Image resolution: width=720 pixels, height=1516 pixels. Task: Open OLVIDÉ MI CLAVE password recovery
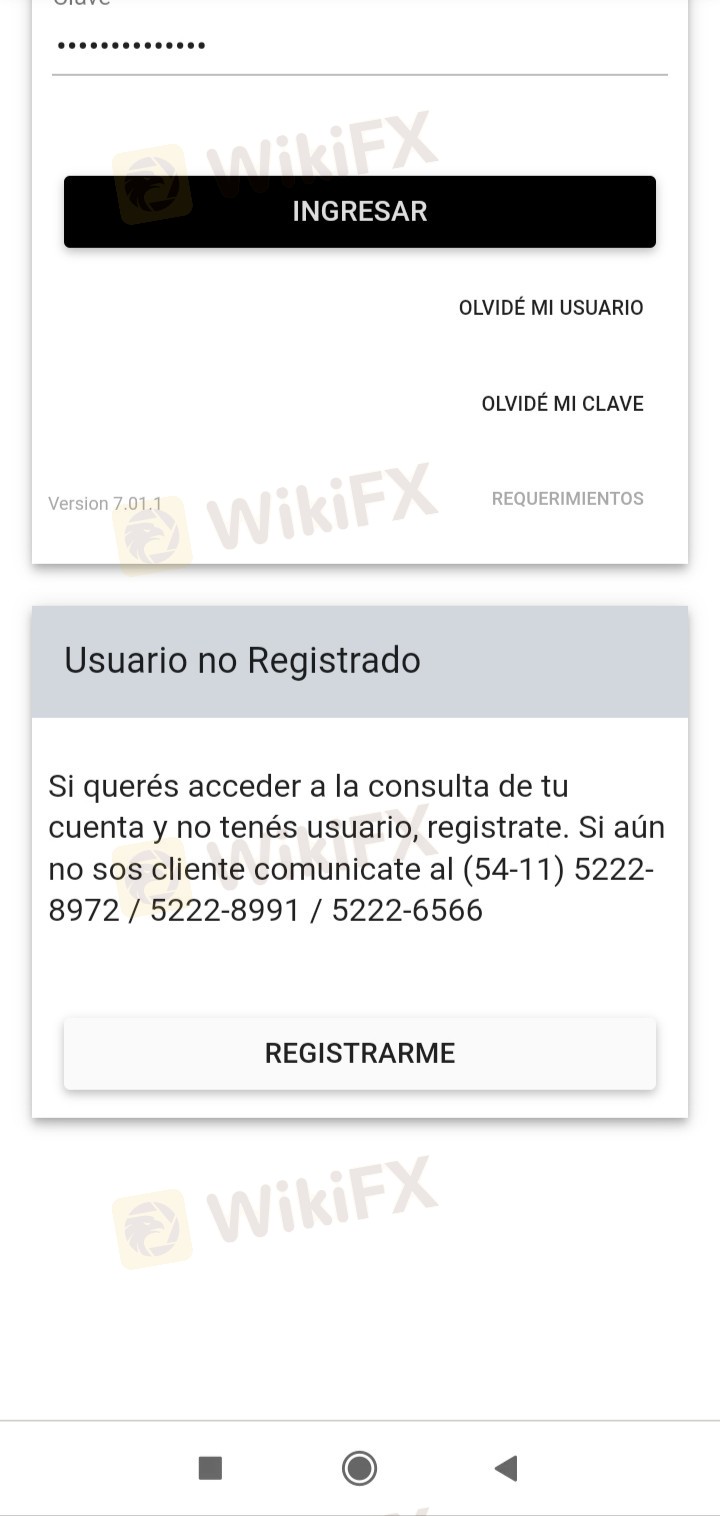562,404
